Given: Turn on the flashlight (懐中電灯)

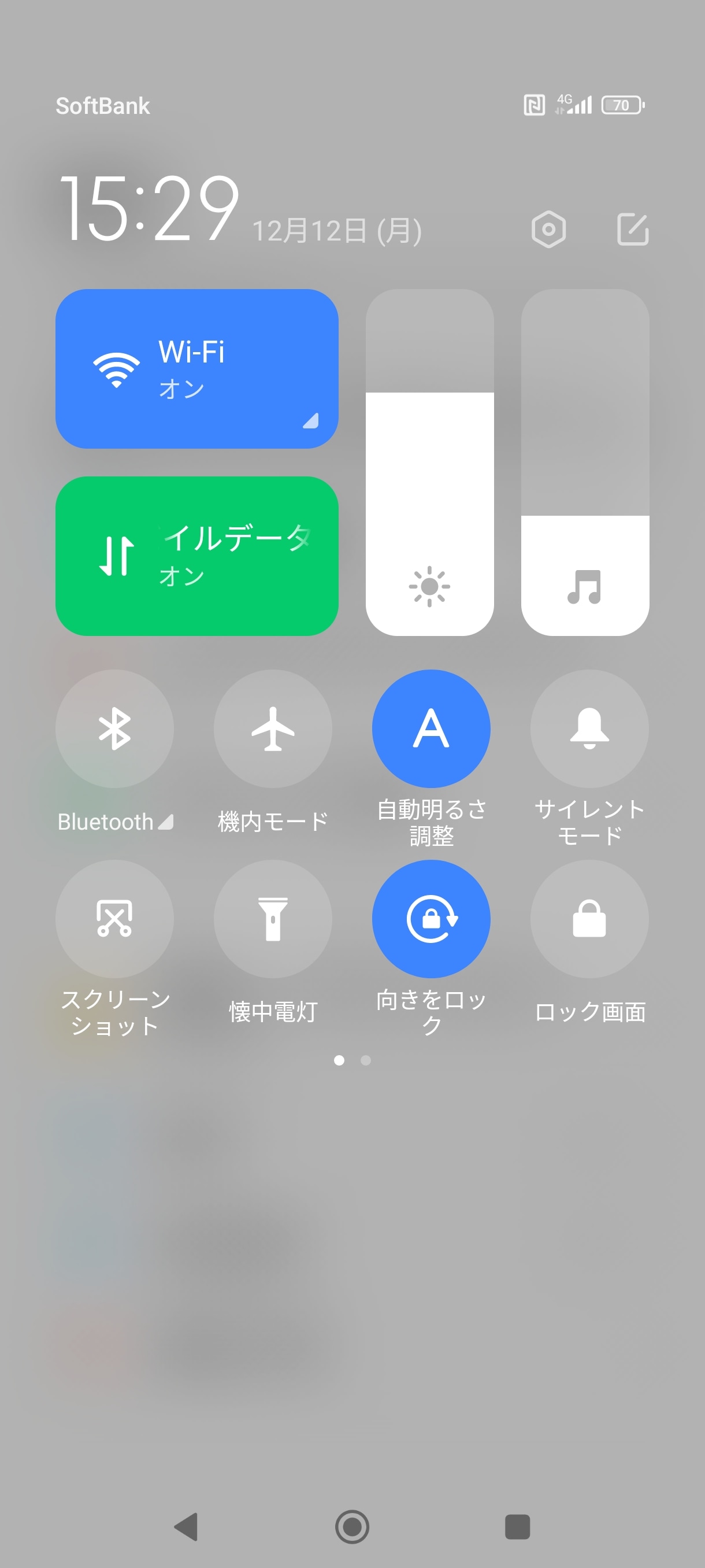Looking at the screenshot, I should [x=273, y=919].
